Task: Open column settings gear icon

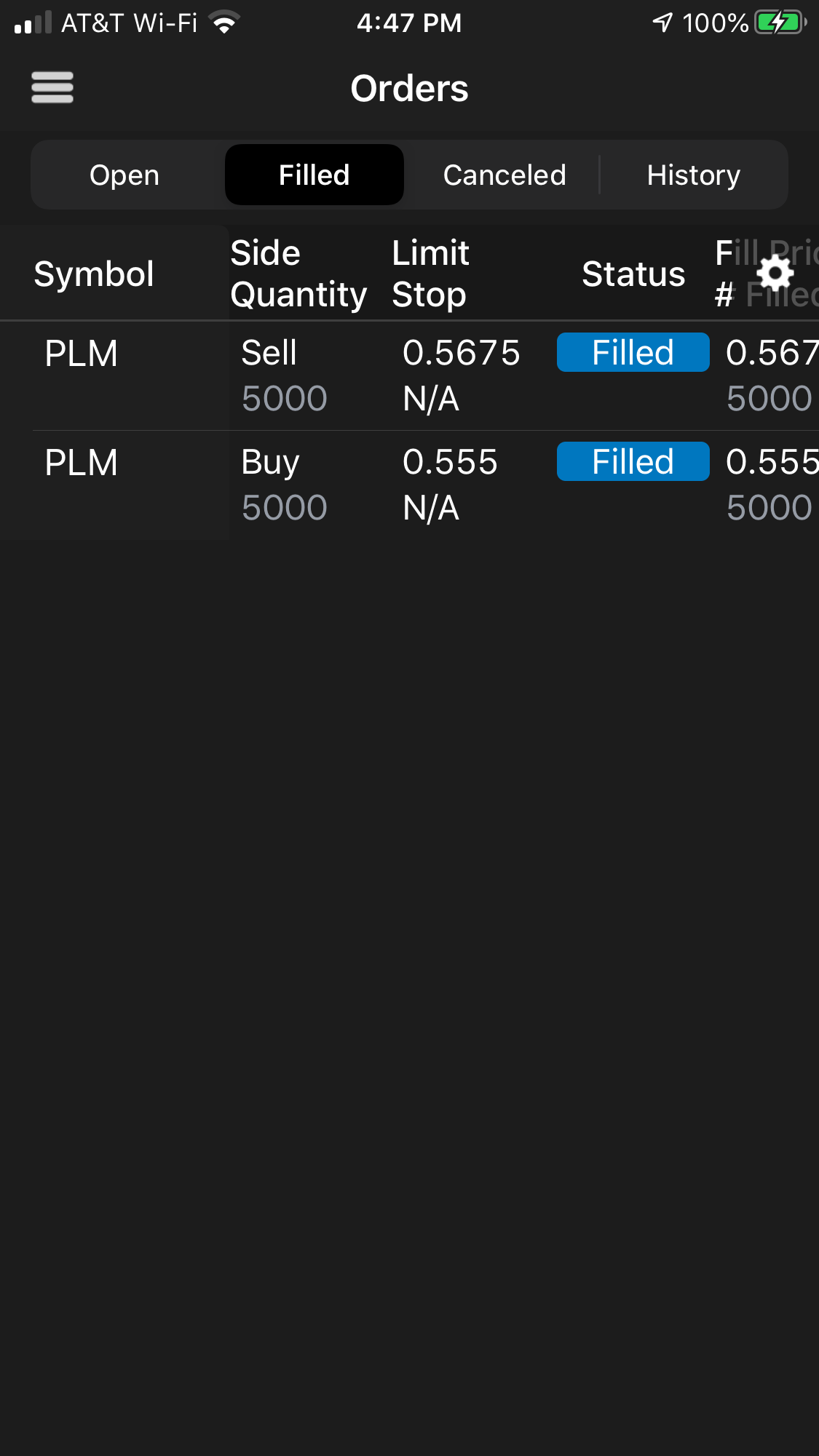Action: 775,274
